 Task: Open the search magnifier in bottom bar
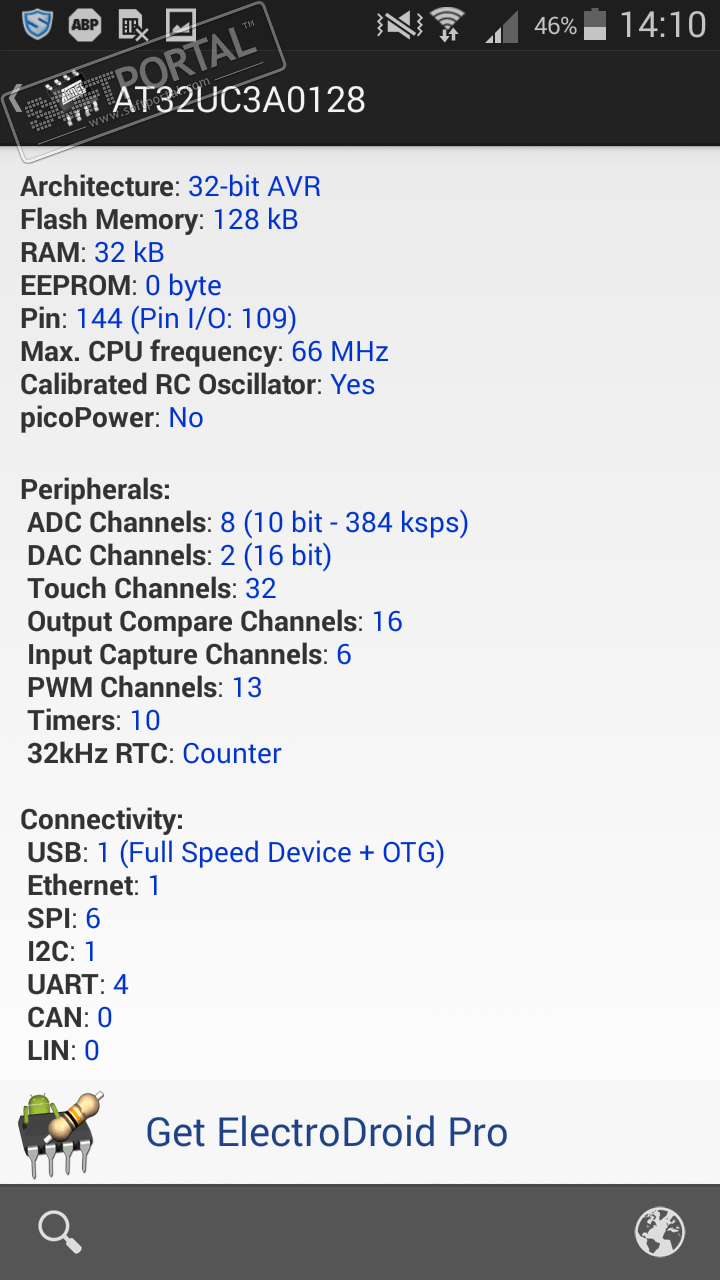point(59,1231)
